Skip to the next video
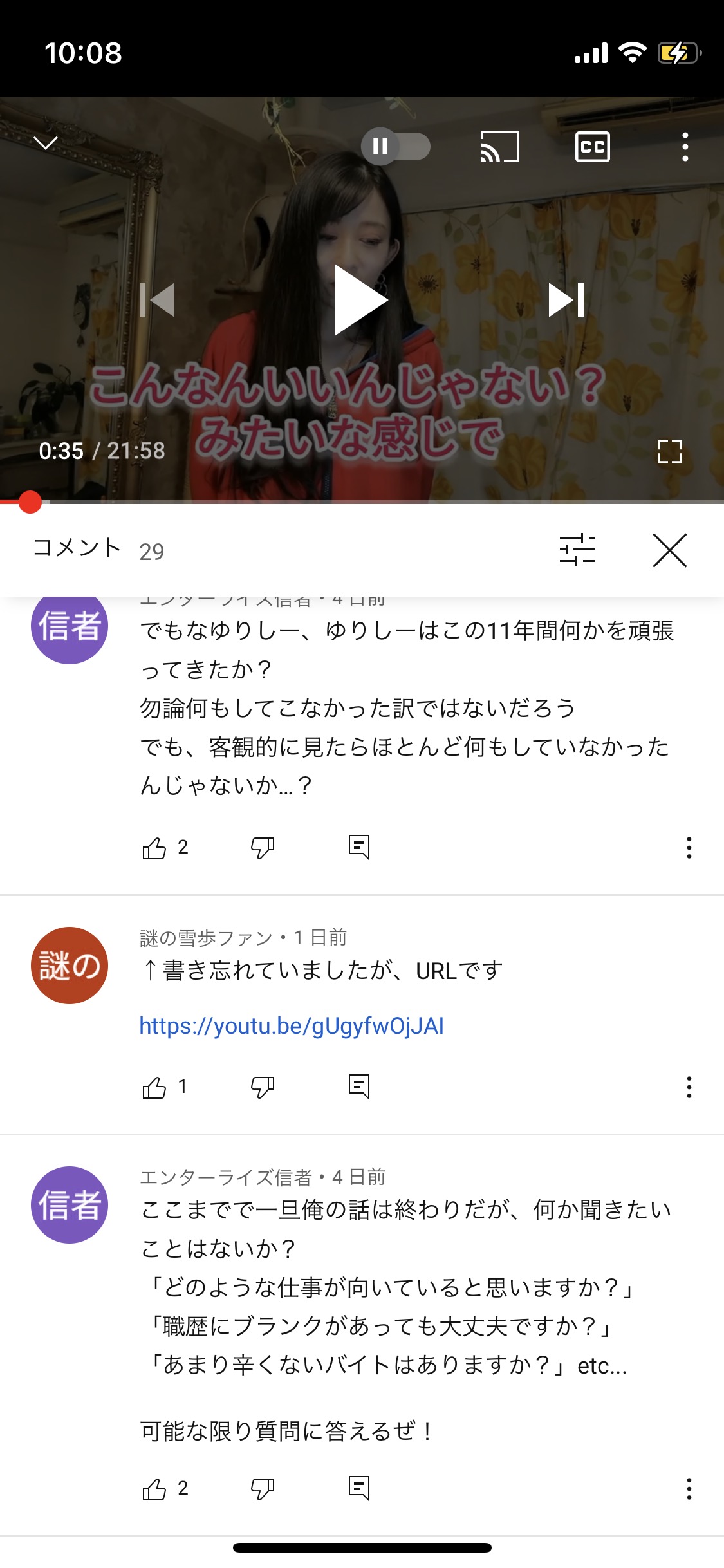 566,300
